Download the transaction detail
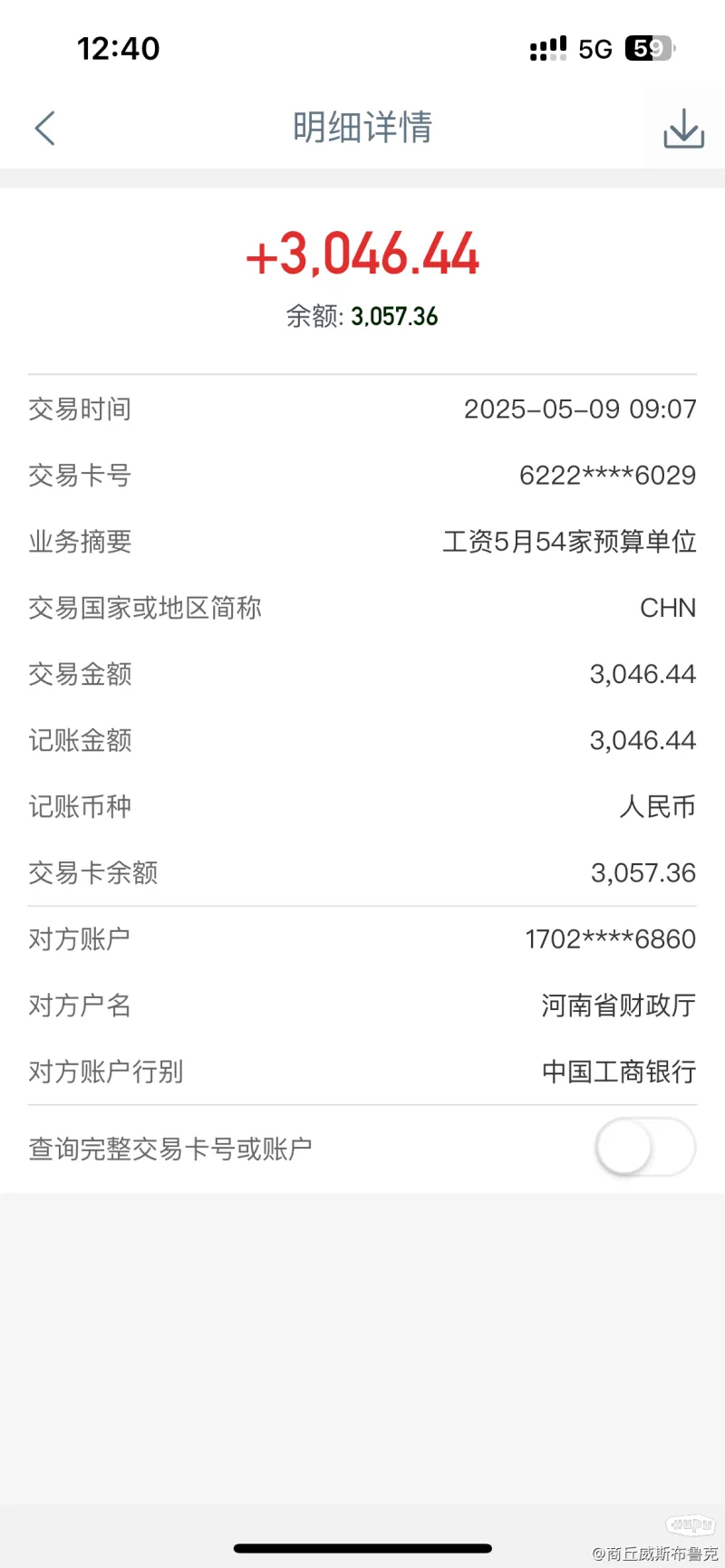The height and width of the screenshot is (1568, 725). tap(683, 128)
